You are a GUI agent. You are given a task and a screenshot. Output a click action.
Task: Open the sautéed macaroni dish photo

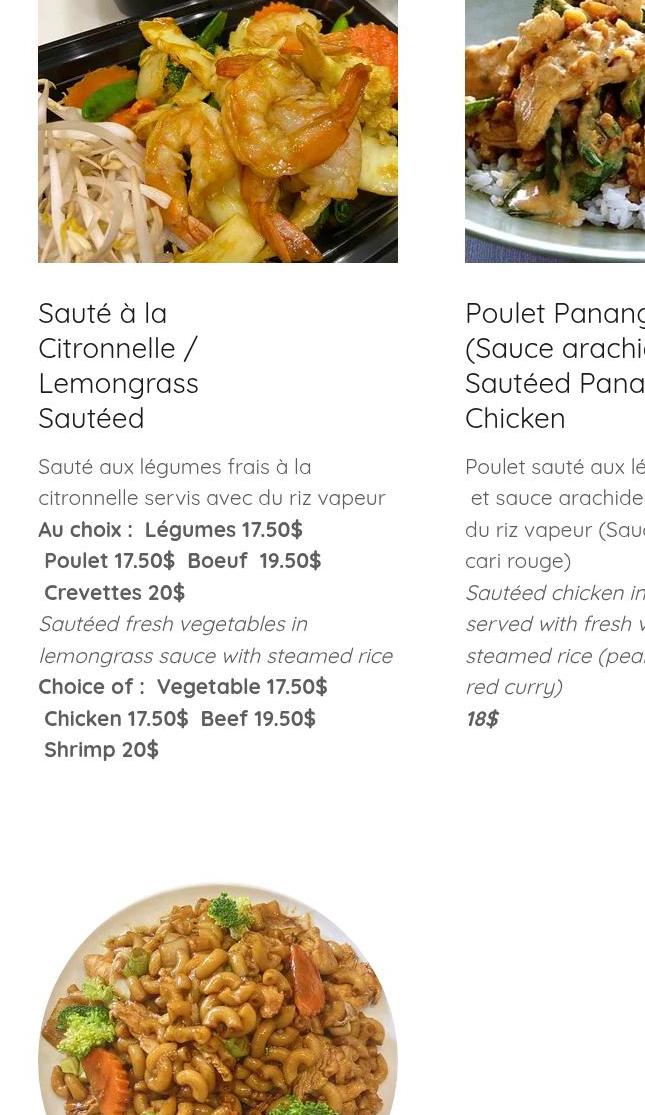tap(218, 1000)
